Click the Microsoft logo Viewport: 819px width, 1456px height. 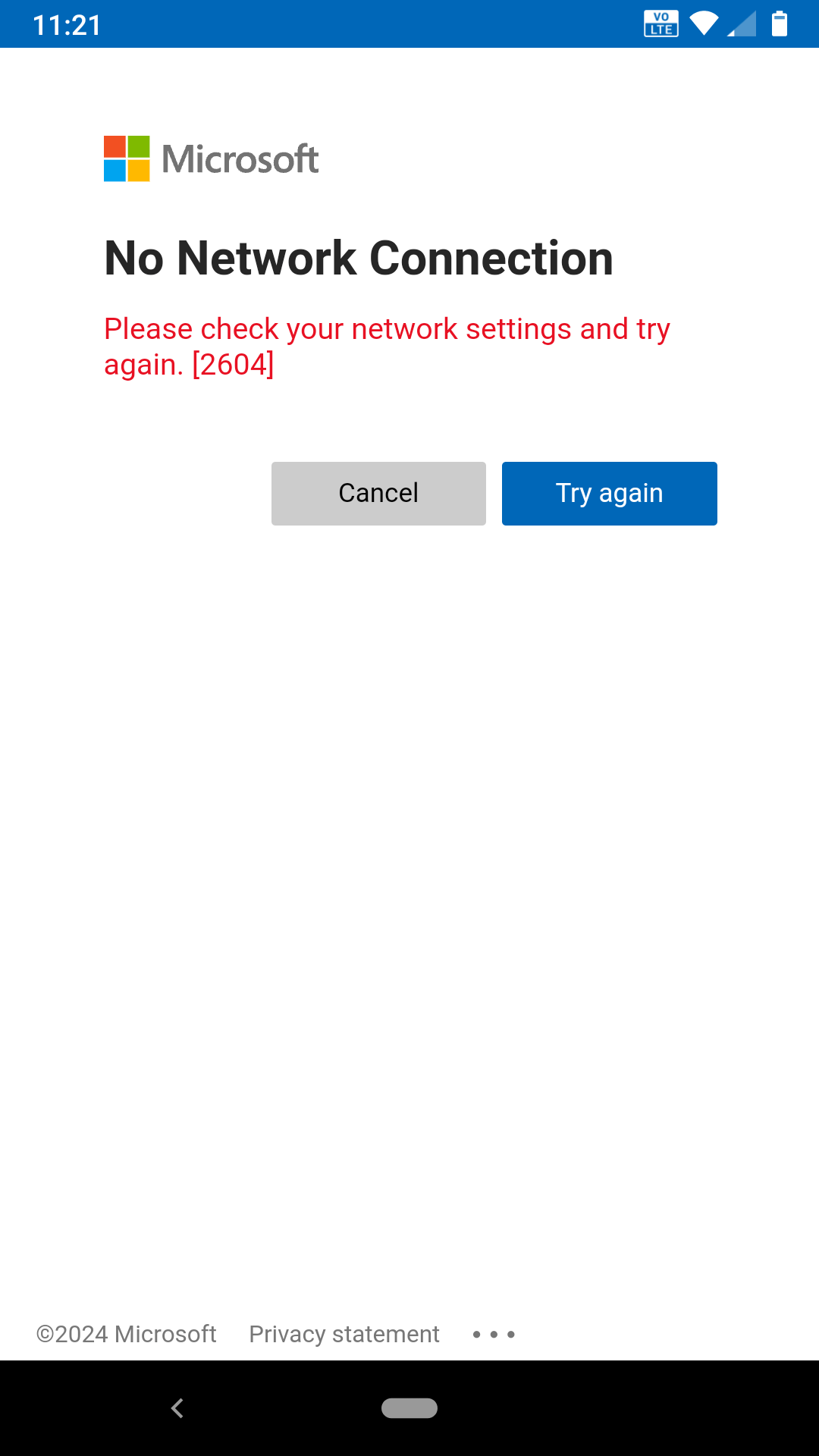tap(210, 158)
